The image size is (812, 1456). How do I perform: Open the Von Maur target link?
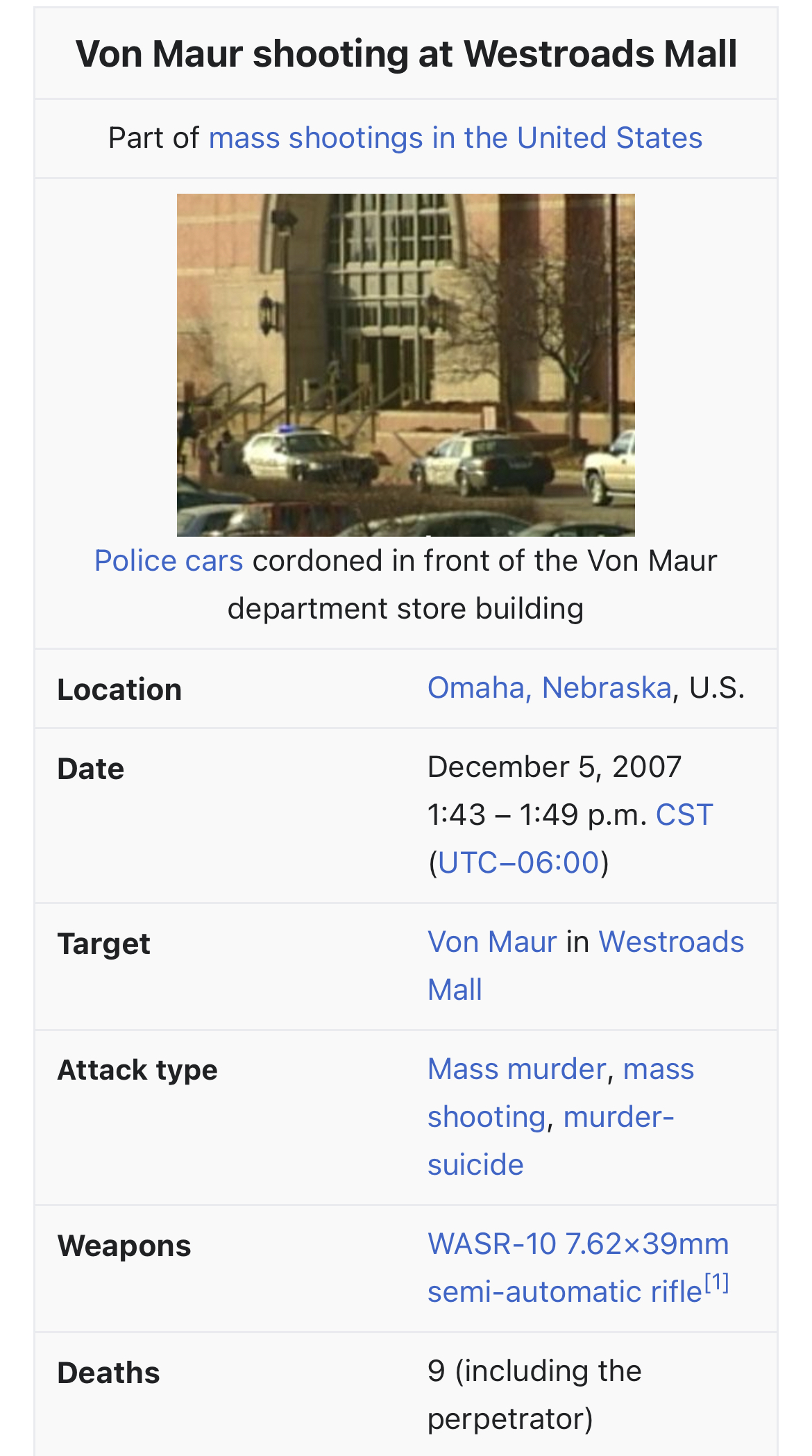[492, 942]
